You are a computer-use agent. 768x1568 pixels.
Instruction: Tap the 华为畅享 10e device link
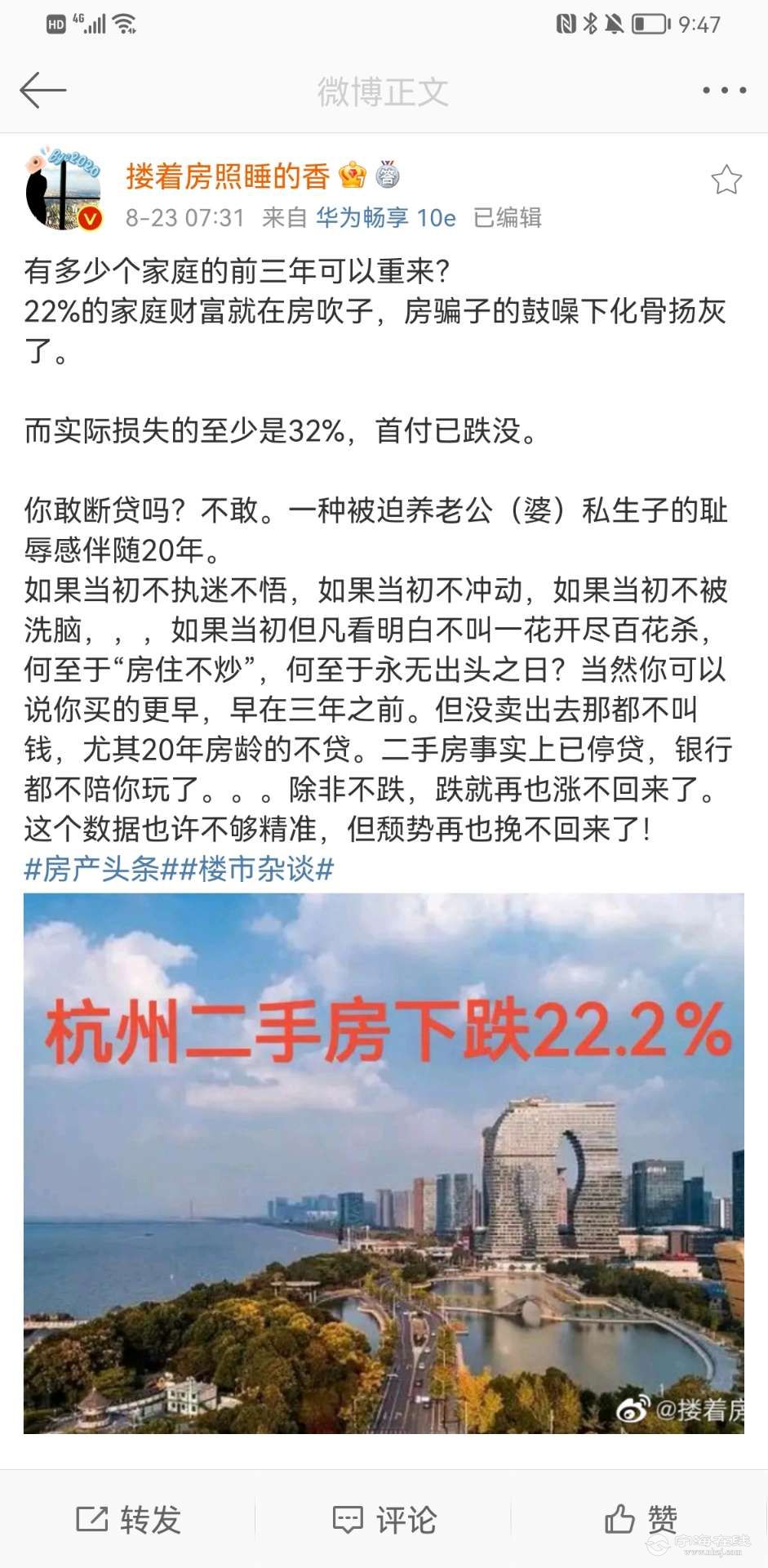tap(385, 217)
